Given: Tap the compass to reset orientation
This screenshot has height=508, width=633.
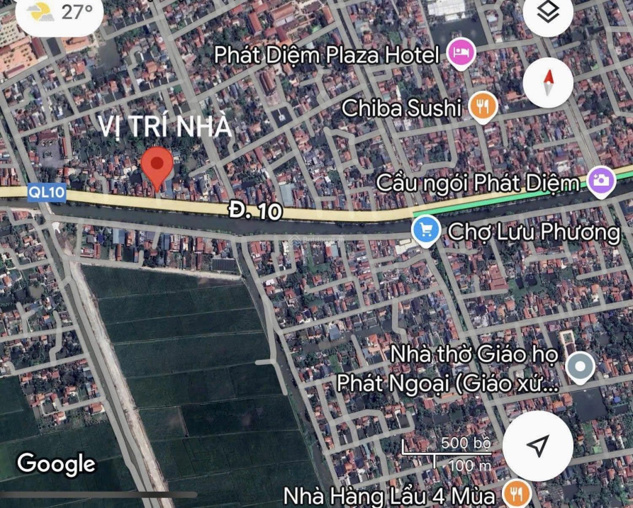Looking at the screenshot, I should (x=548, y=84).
